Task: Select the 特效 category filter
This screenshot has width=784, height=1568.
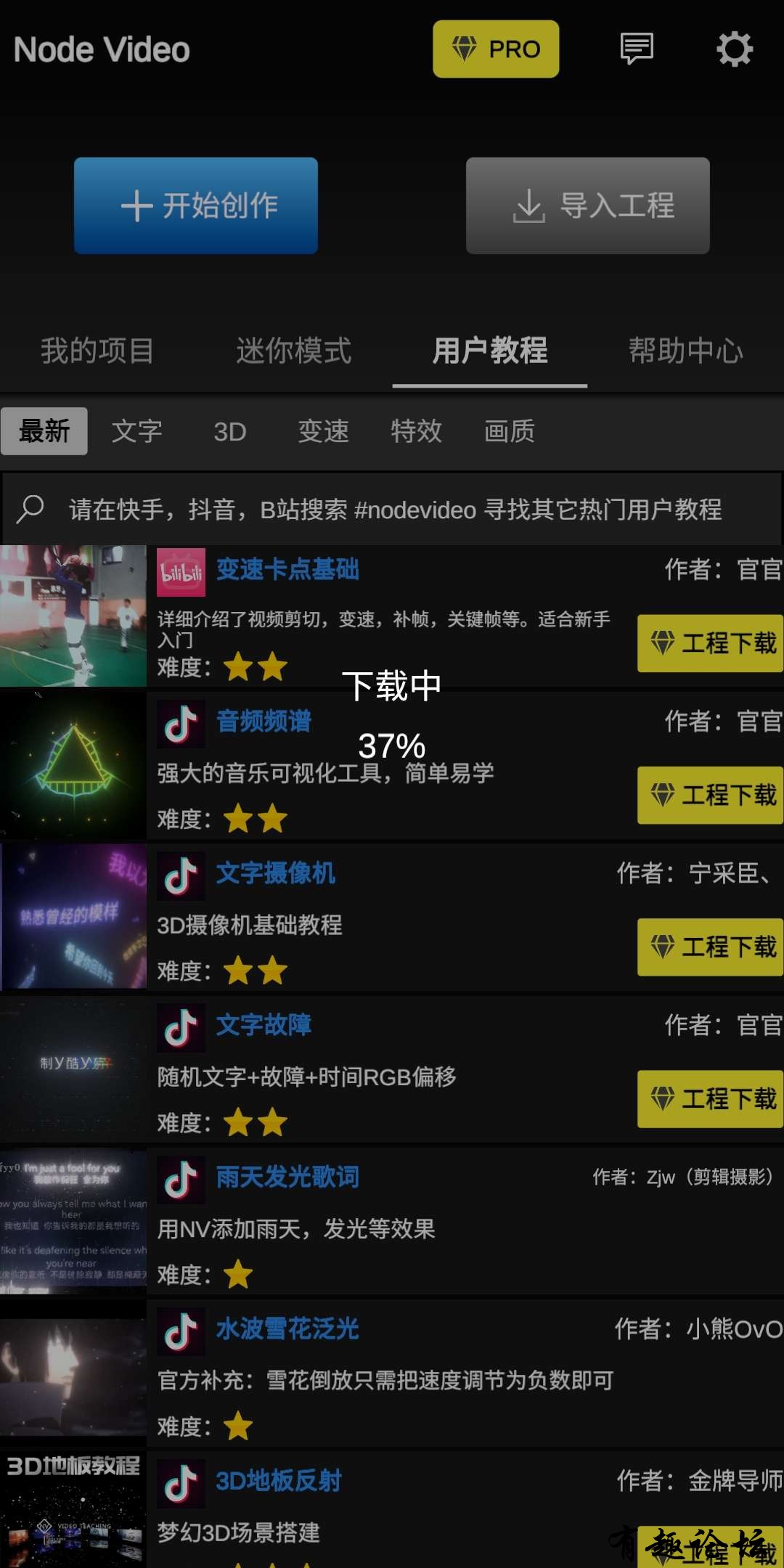Action: [416, 431]
